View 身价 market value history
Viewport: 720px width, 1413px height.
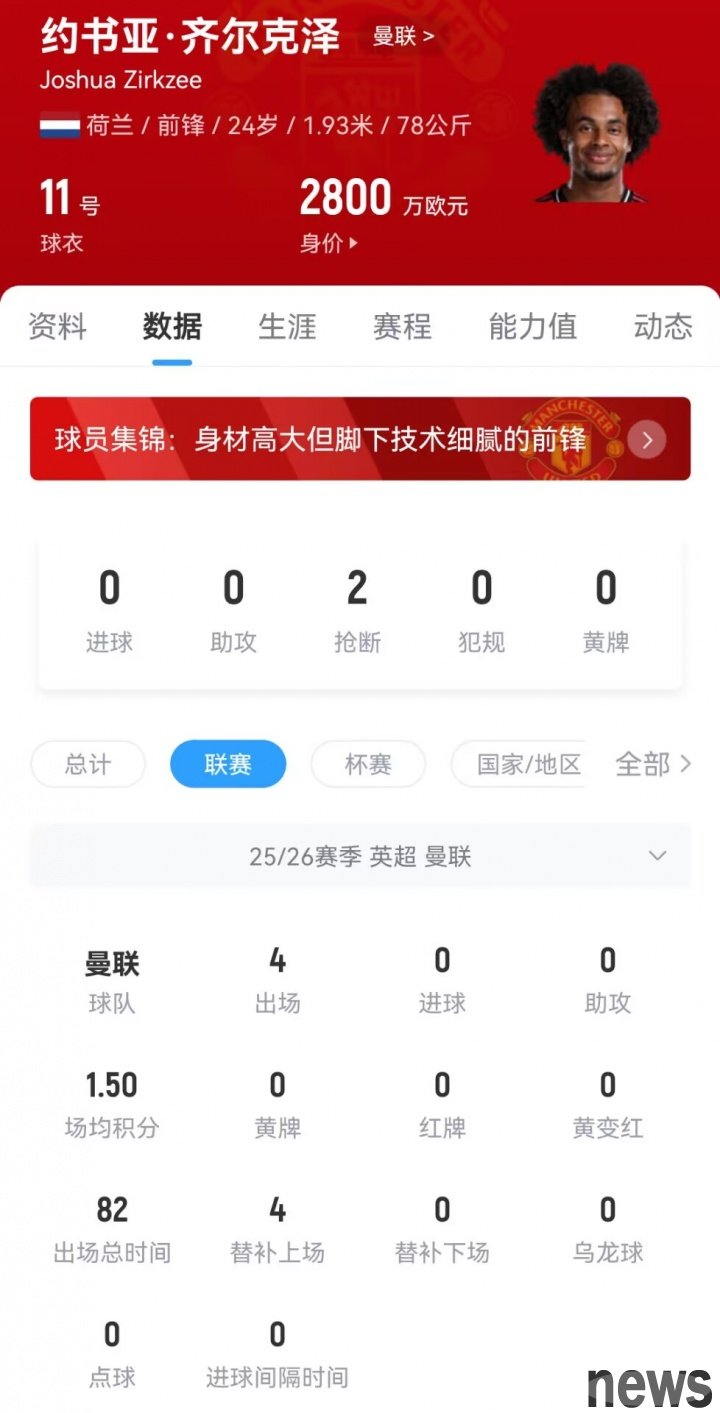click(329, 243)
